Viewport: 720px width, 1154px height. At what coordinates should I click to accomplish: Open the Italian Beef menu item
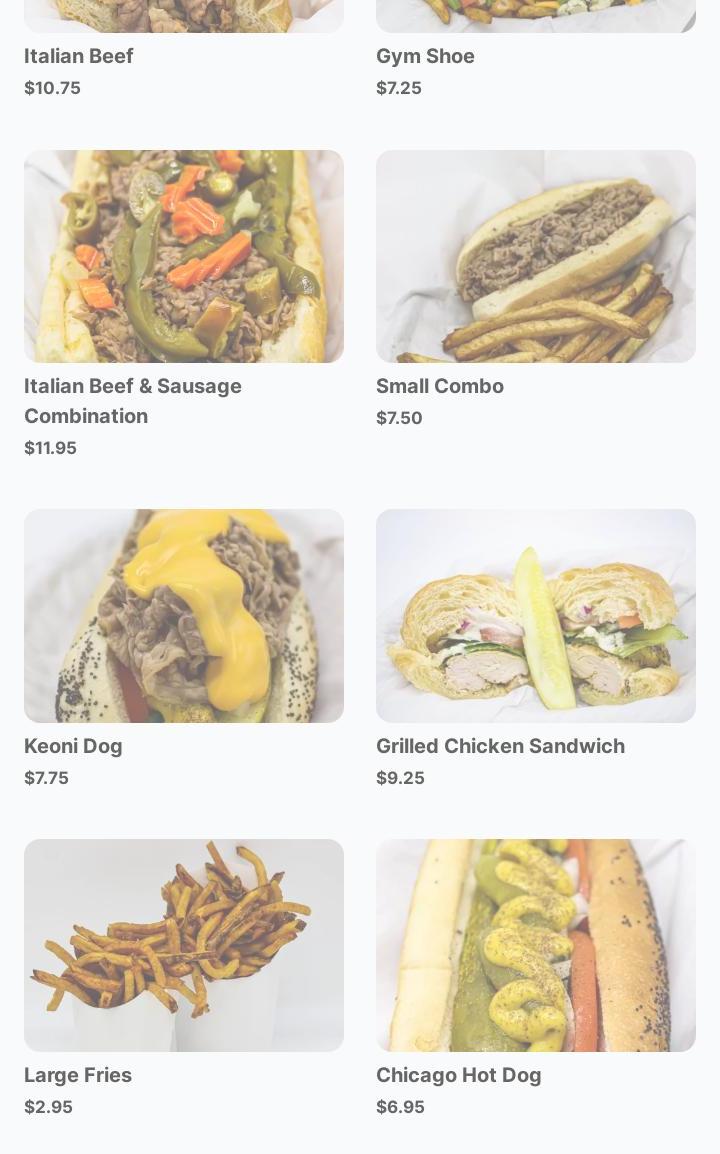pos(79,56)
